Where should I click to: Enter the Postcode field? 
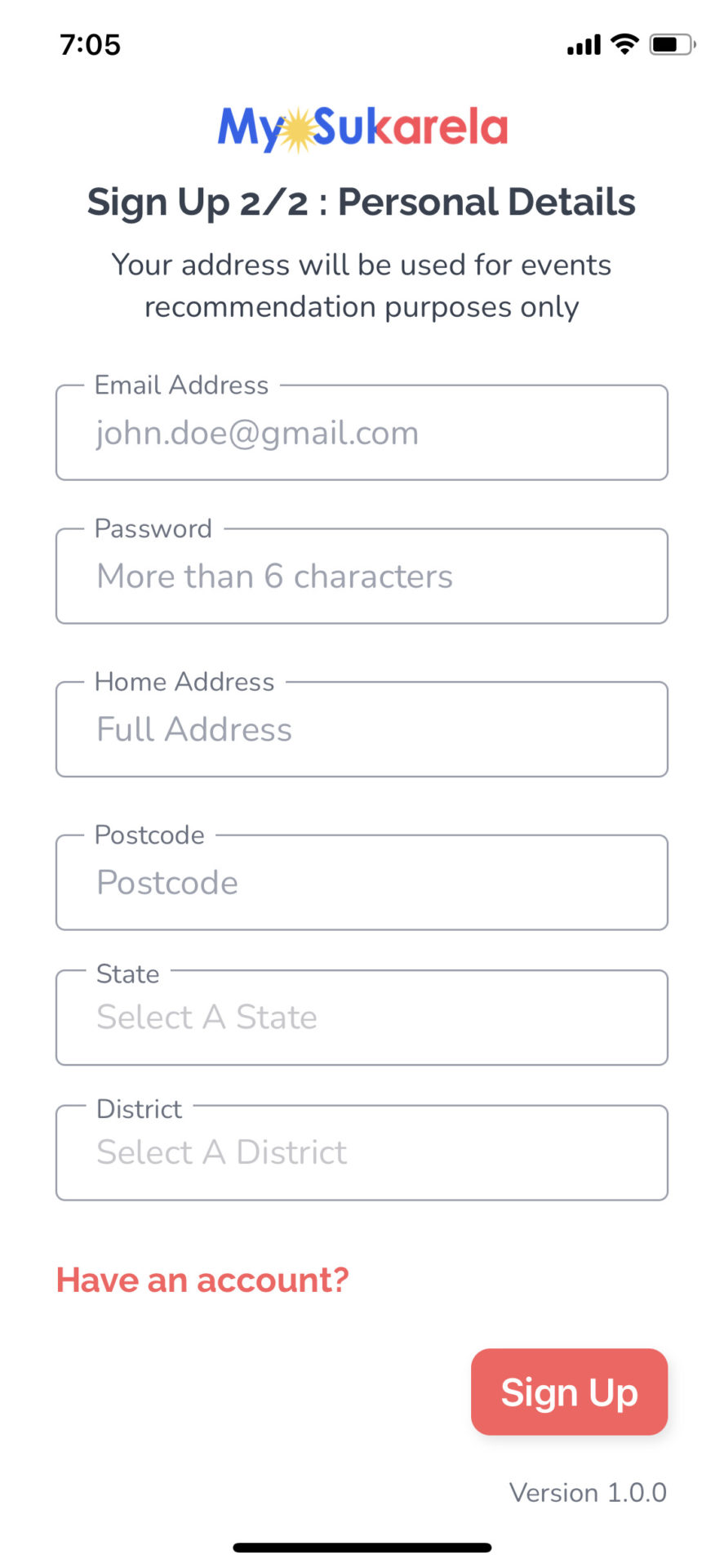tap(362, 883)
